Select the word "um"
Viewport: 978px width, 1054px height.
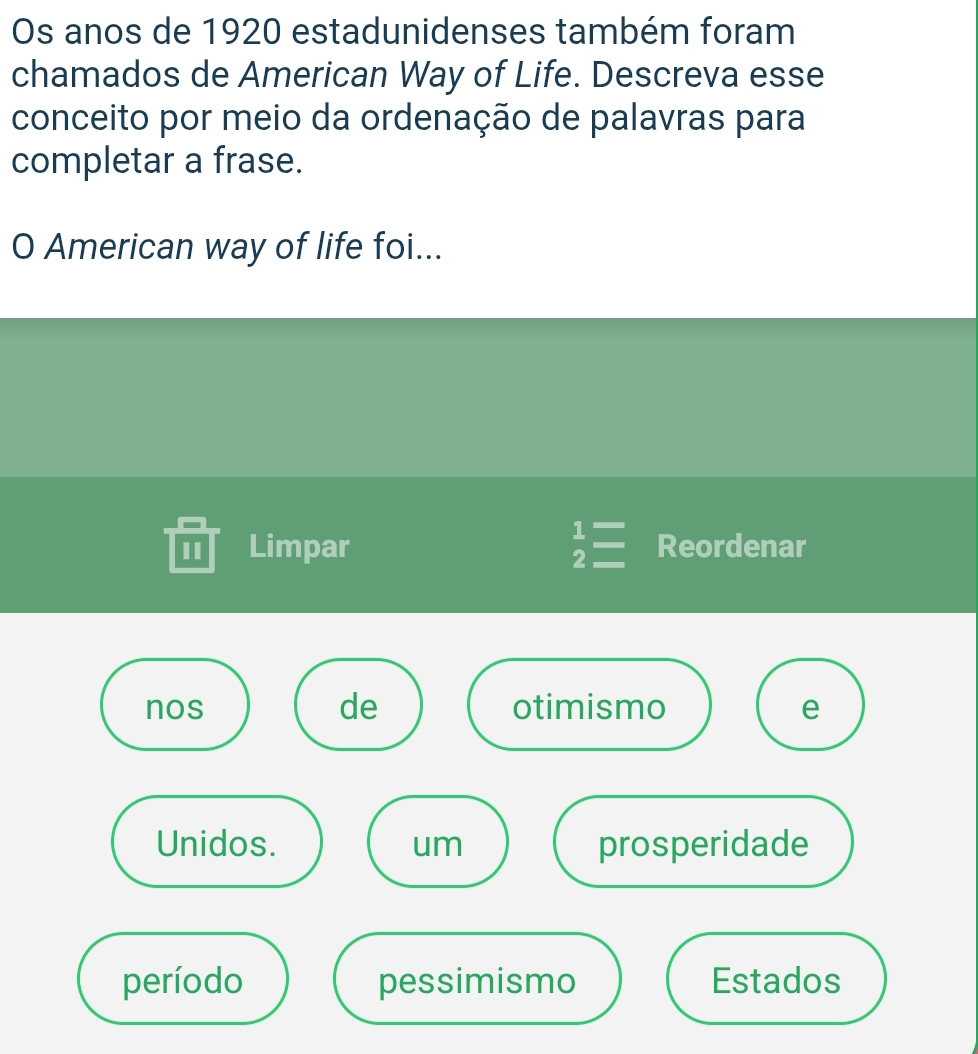click(438, 844)
